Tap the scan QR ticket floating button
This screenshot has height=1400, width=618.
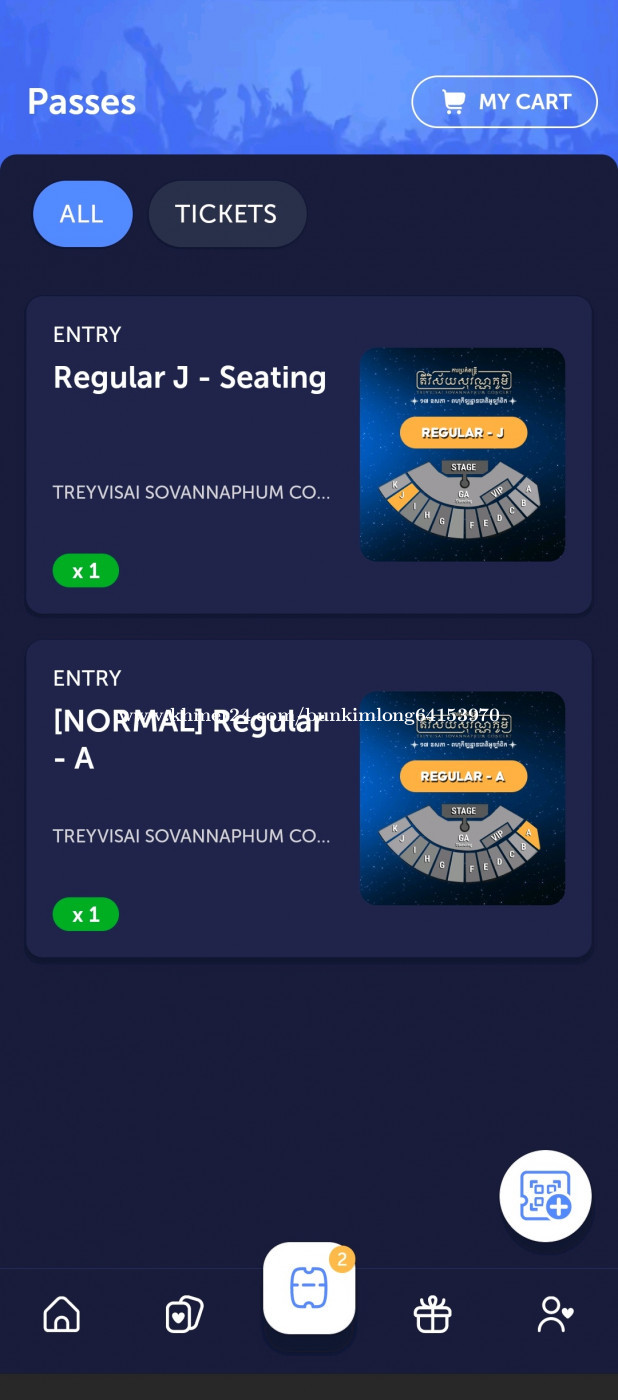click(545, 1196)
